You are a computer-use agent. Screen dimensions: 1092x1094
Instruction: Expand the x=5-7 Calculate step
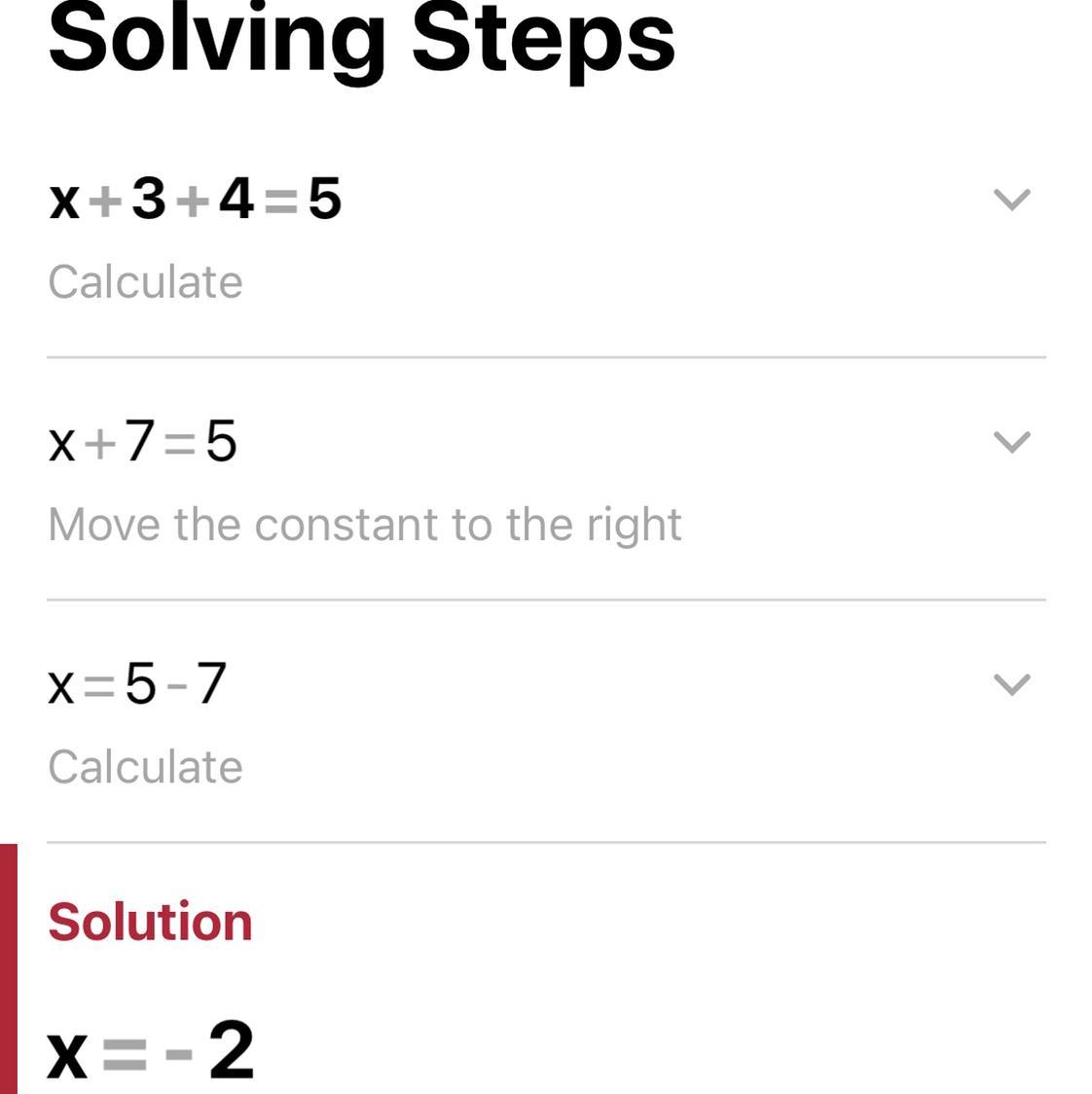point(1011,684)
